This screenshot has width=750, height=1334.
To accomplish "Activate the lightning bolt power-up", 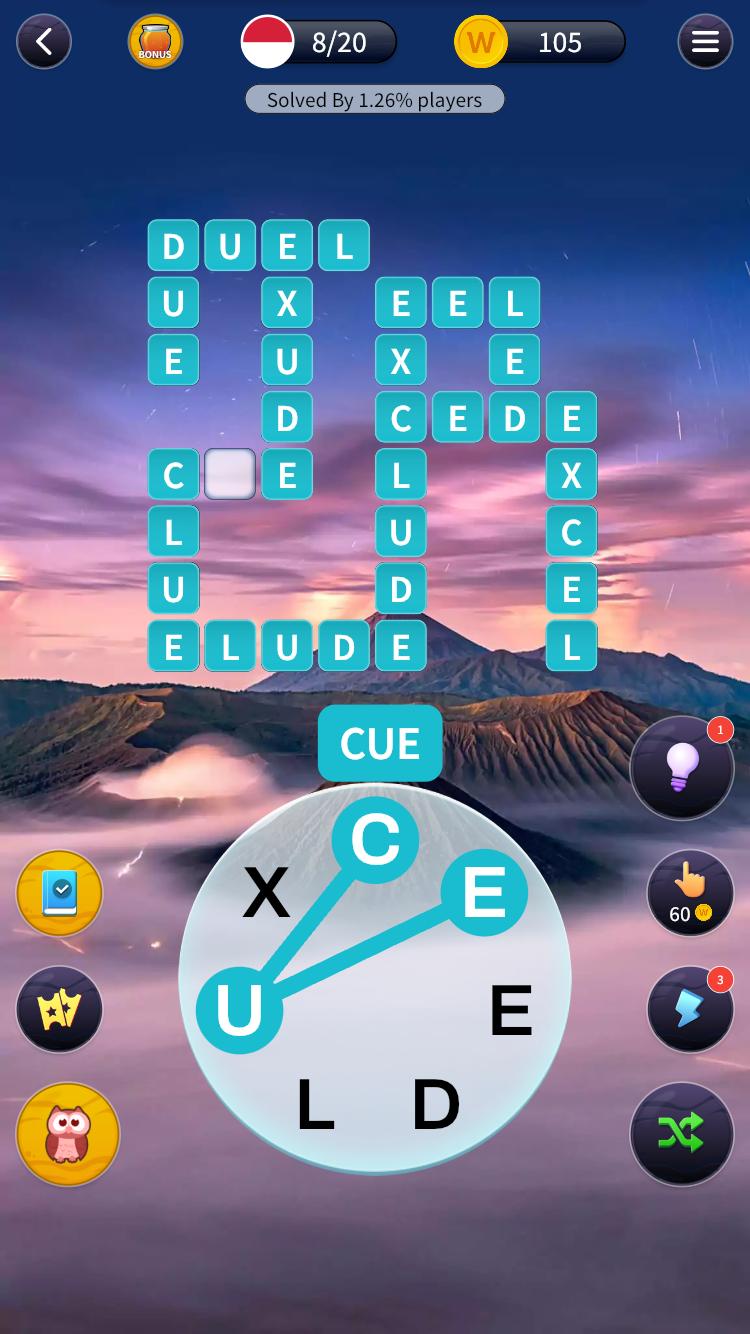I will (689, 1009).
